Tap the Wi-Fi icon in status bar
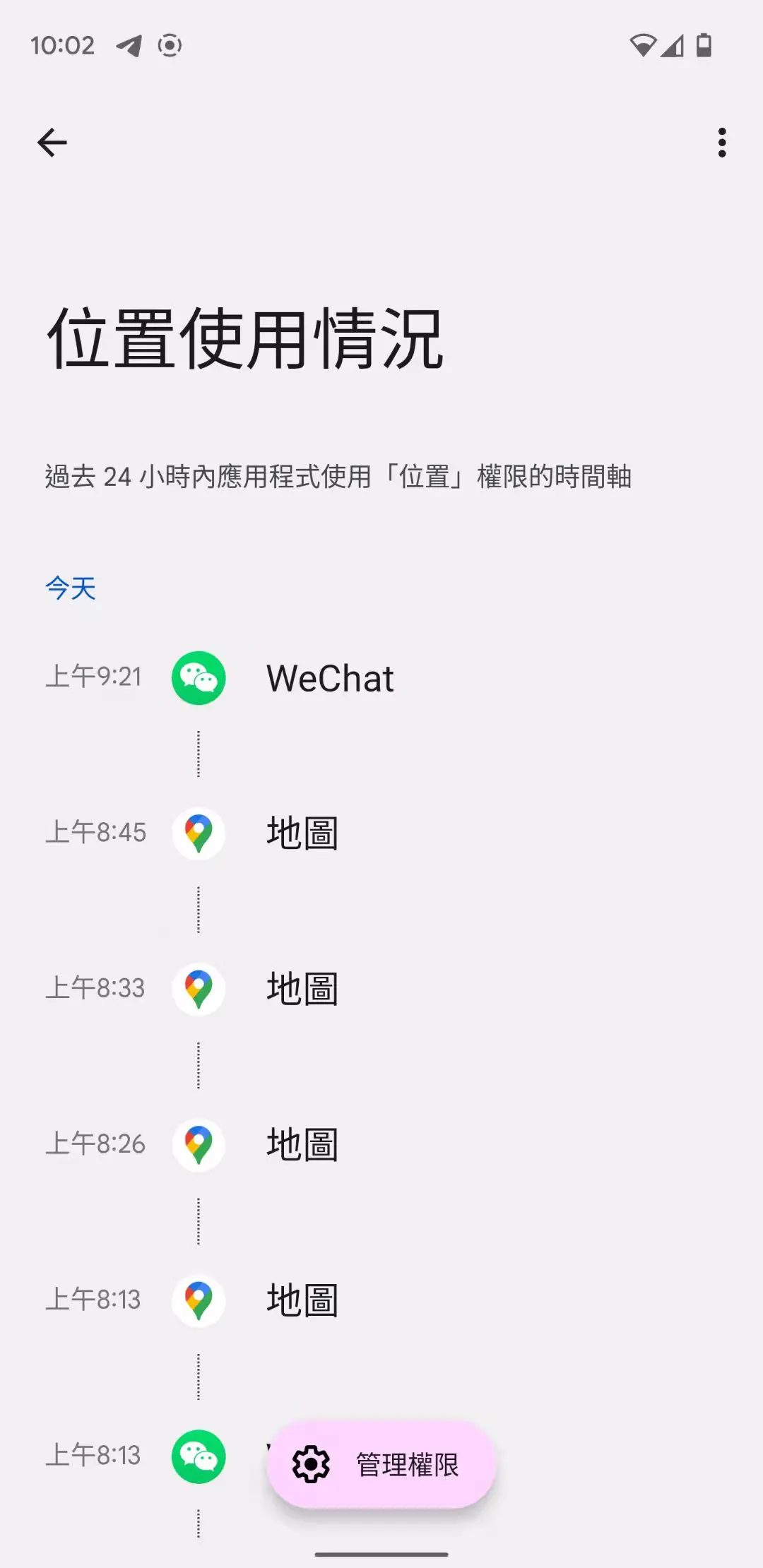 644,46
